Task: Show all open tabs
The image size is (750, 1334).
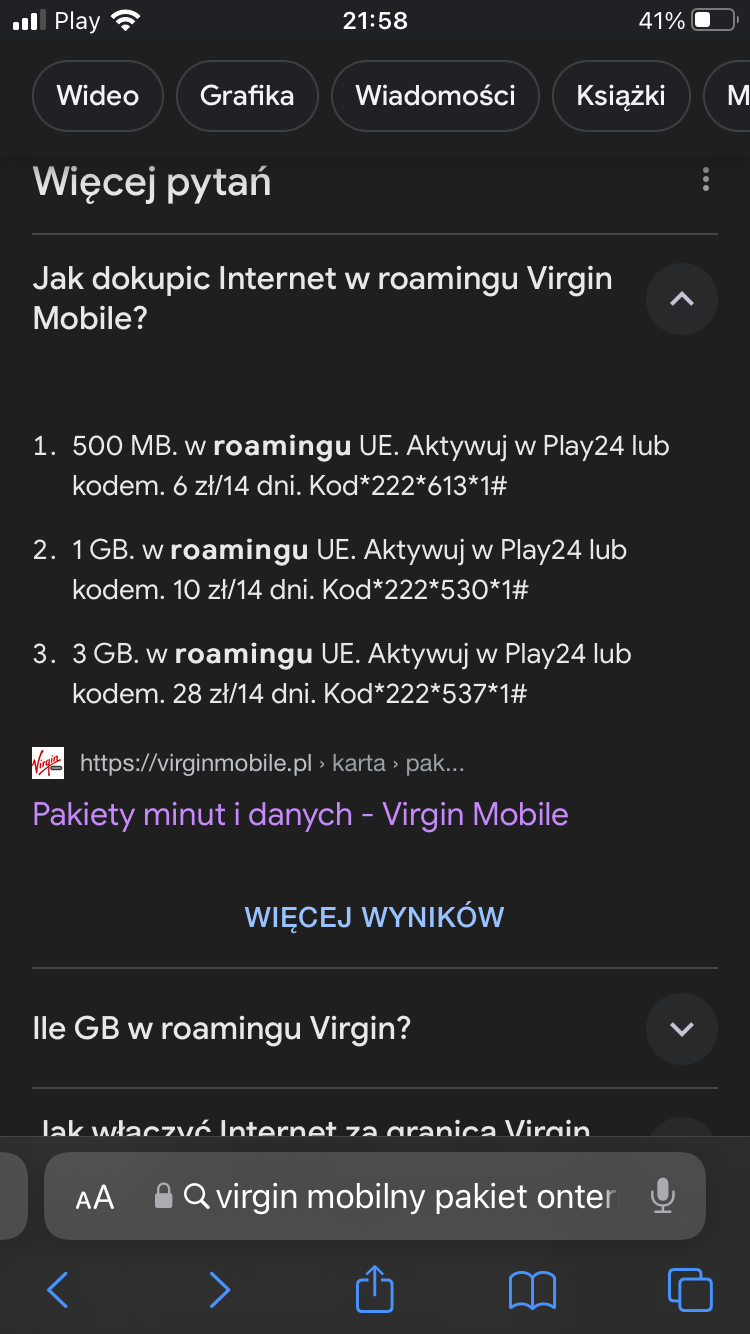Action: 689,1290
